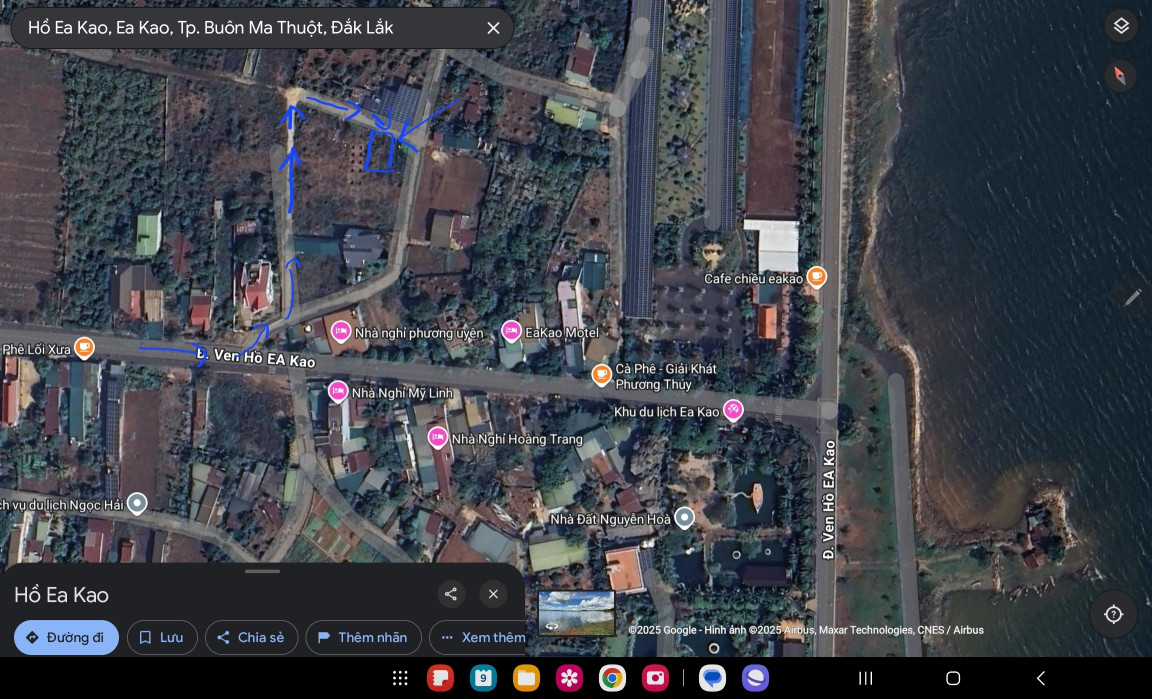Clear the Hồ Ea Kao search text

(x=493, y=28)
